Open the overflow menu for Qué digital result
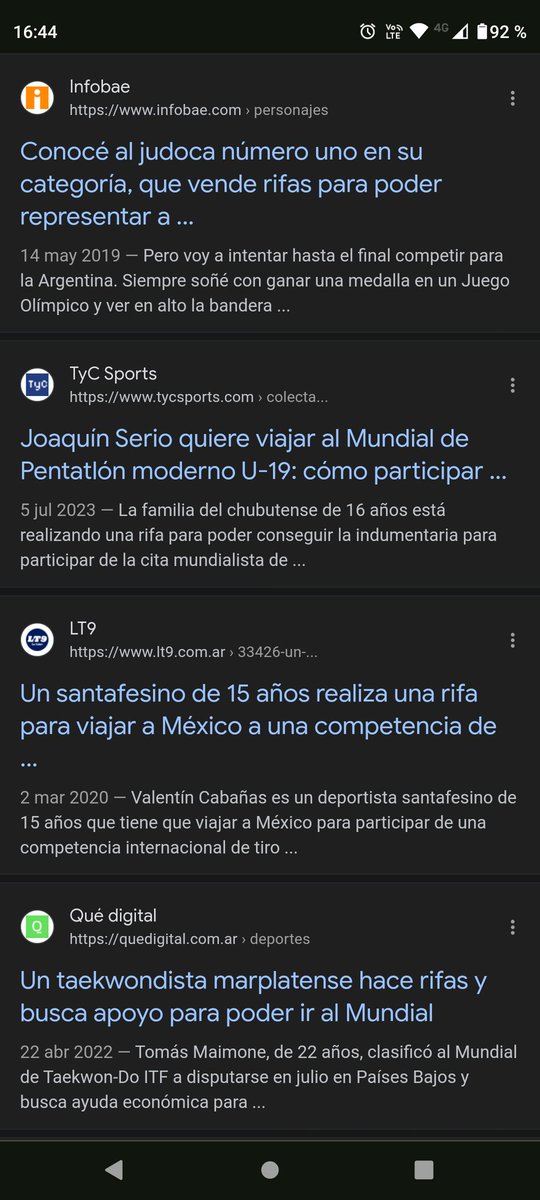The height and width of the screenshot is (1200, 540). click(512, 927)
